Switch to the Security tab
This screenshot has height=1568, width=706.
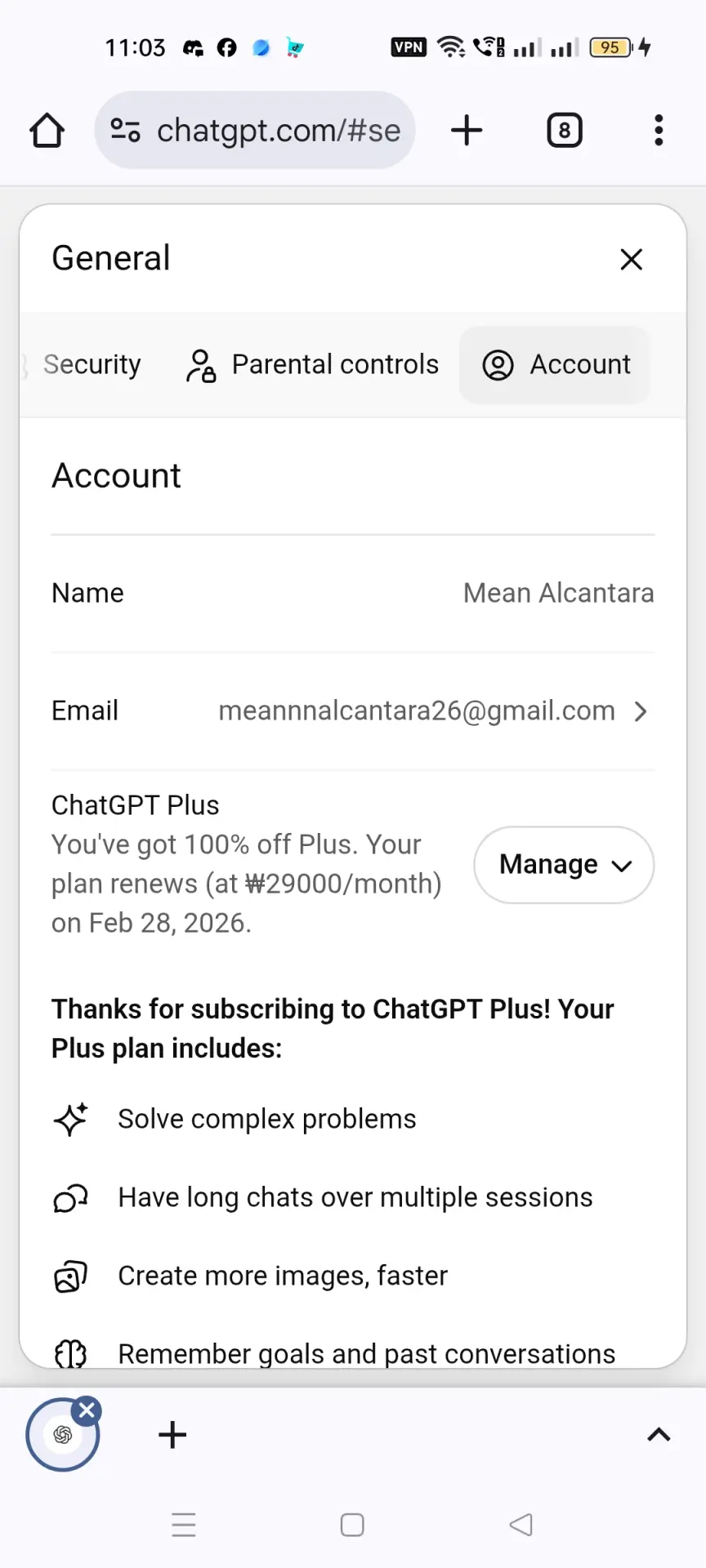coord(90,364)
